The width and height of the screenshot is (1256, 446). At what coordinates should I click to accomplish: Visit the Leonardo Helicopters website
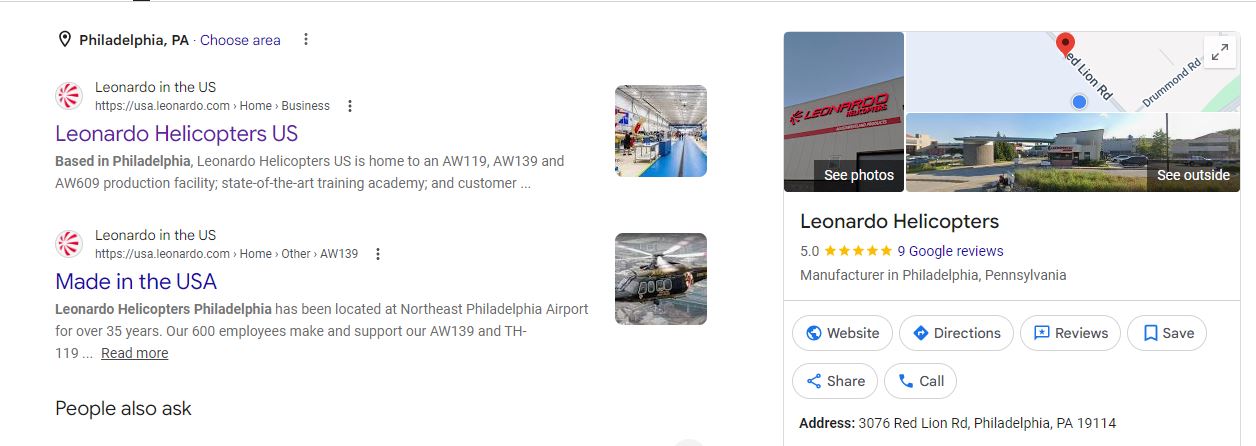pyautogui.click(x=843, y=333)
